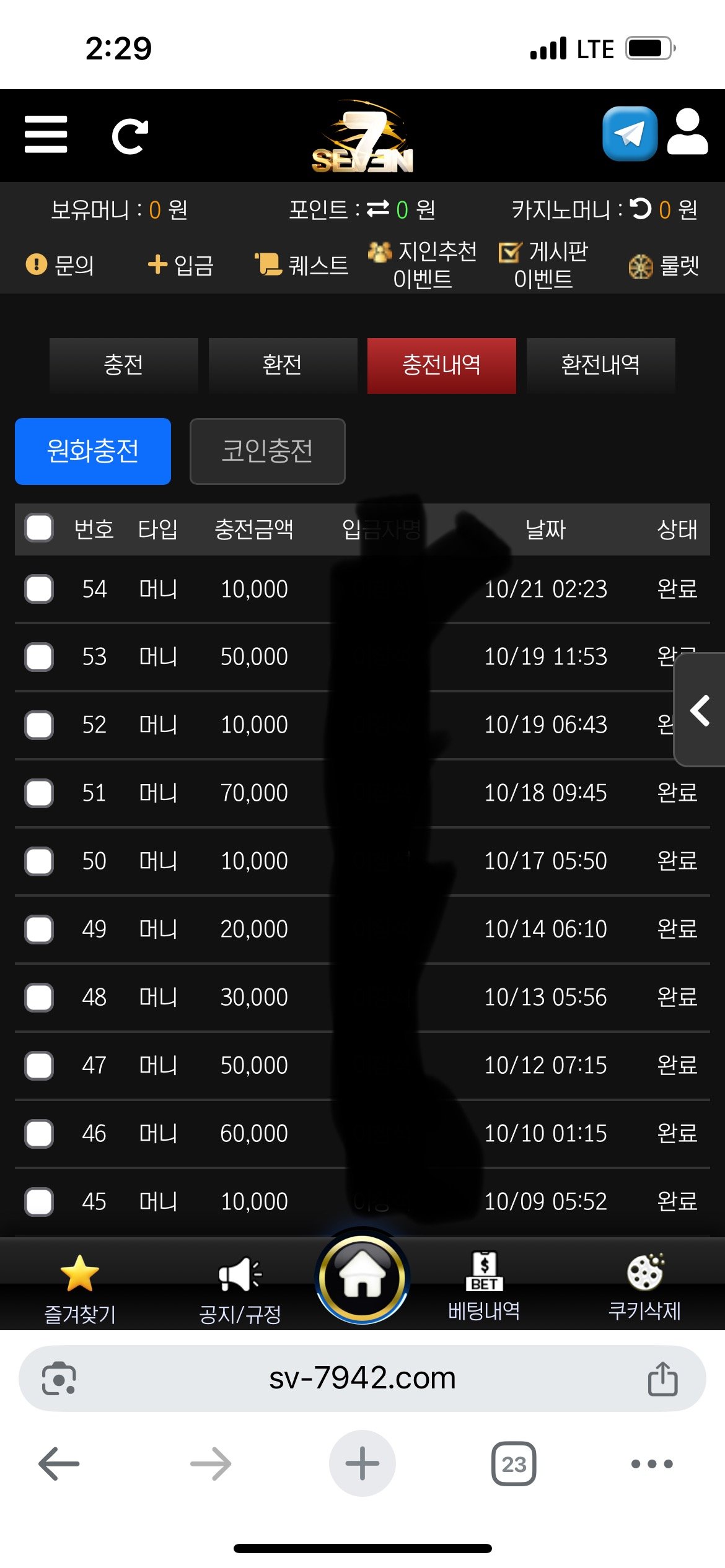The height and width of the screenshot is (1568, 725).
Task: Switch to the 환전 tab
Action: [x=283, y=365]
